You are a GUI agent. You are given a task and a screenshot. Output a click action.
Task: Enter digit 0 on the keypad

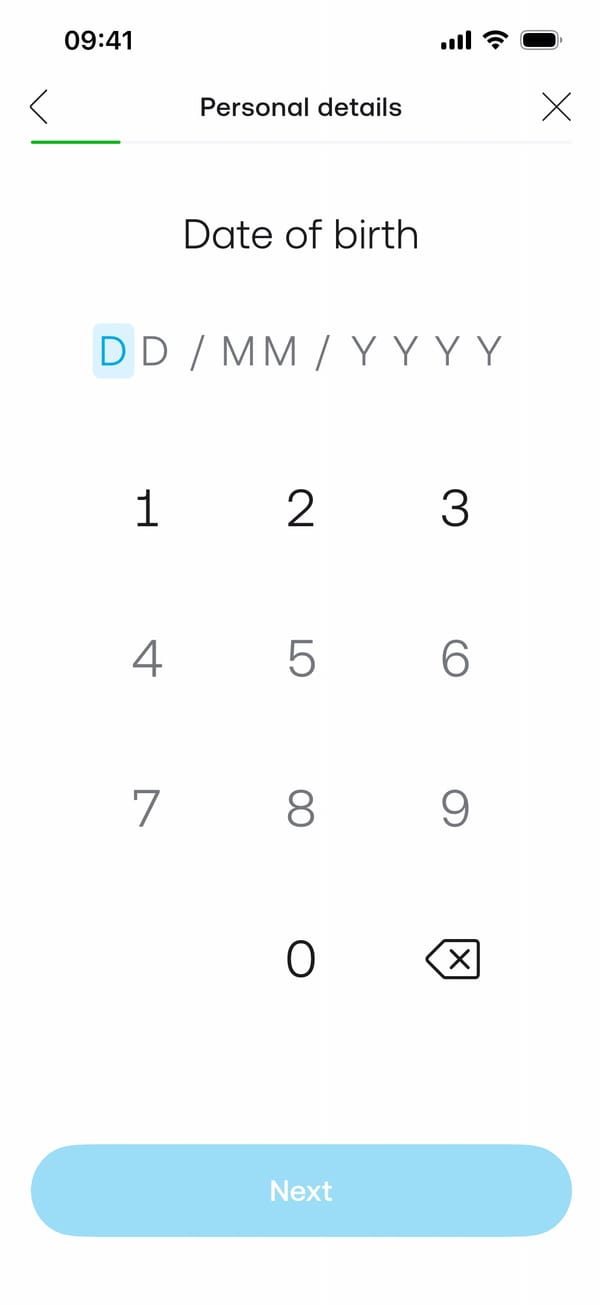pyautogui.click(x=300, y=960)
